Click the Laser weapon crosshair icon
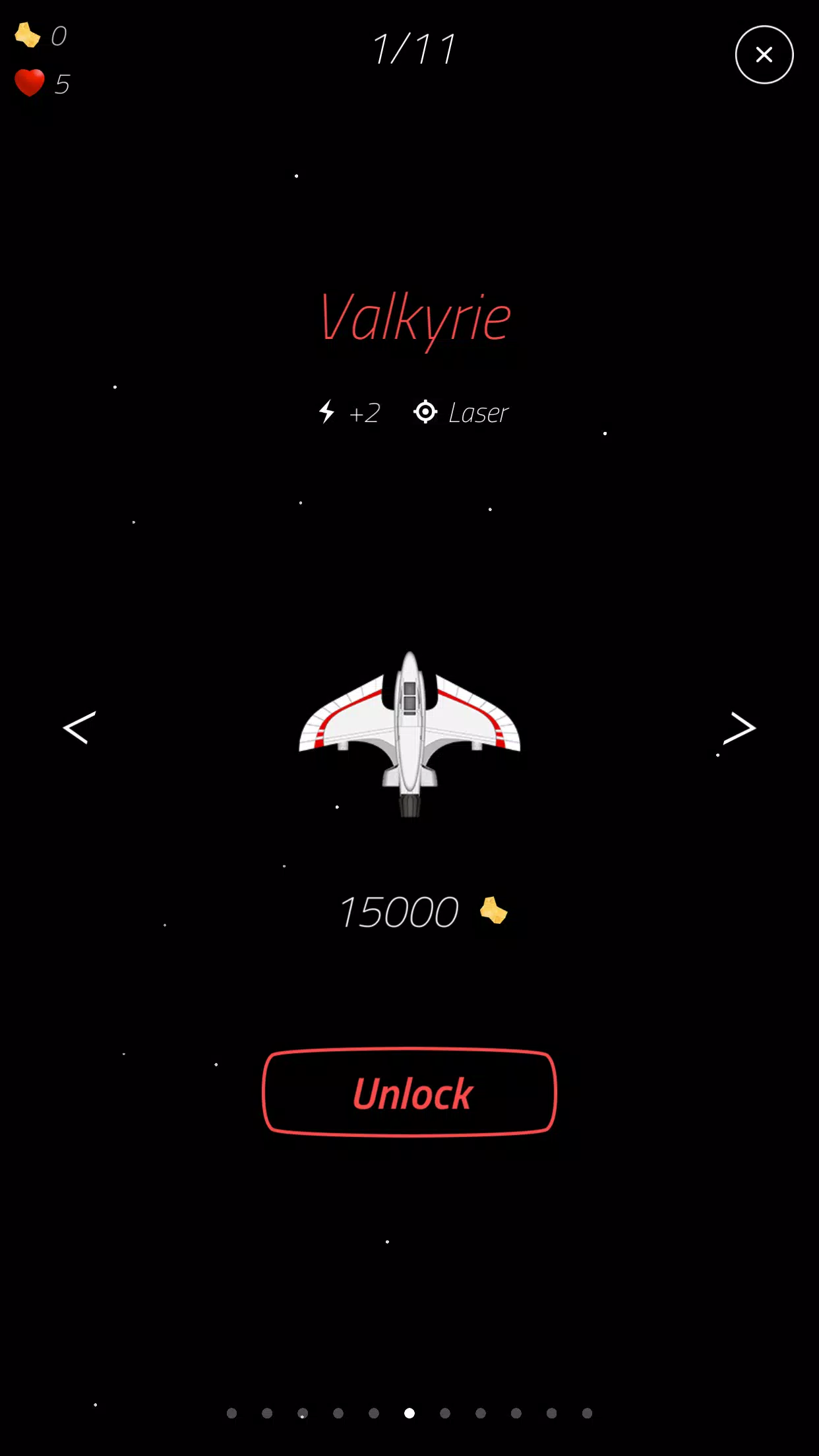The image size is (819, 1456). pyautogui.click(x=425, y=411)
